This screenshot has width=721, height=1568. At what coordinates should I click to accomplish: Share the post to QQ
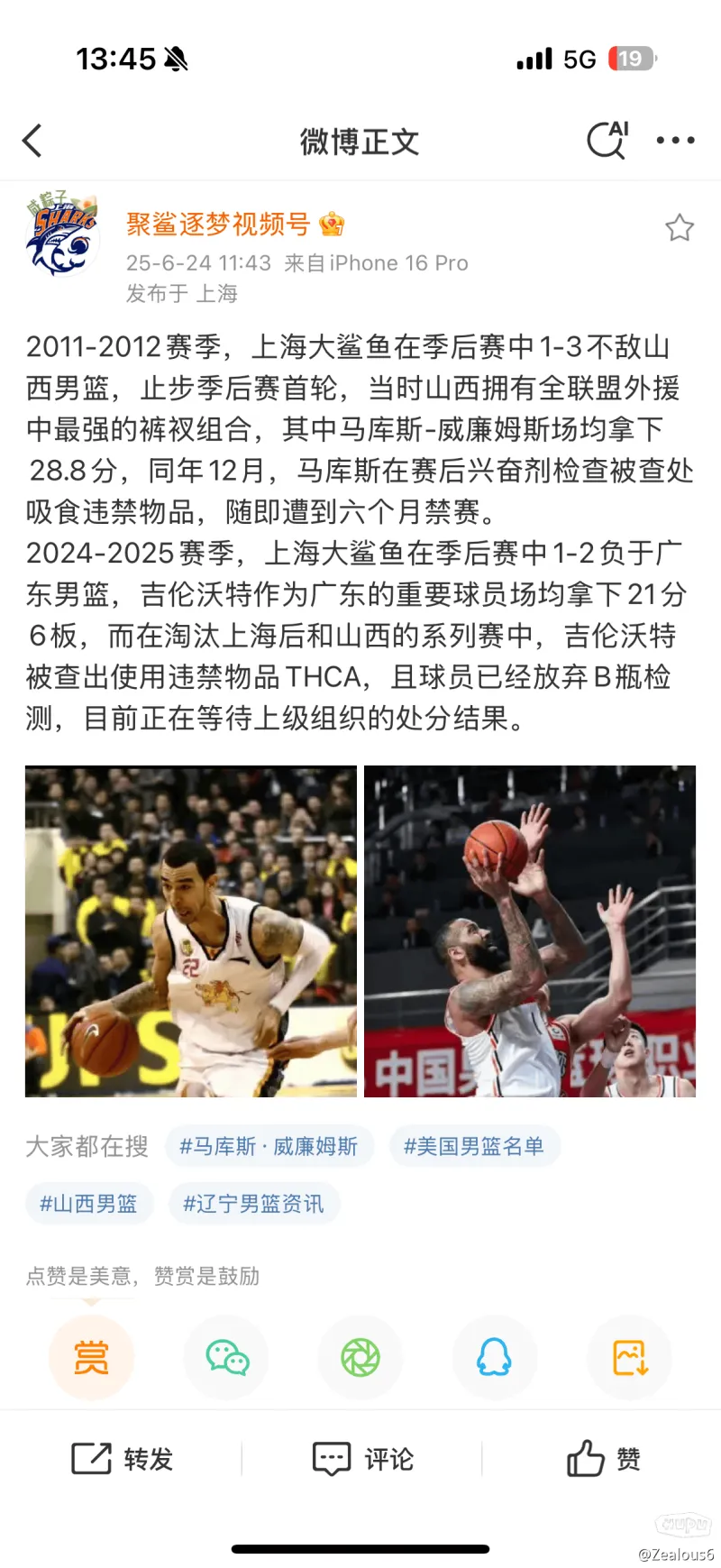click(x=495, y=1356)
